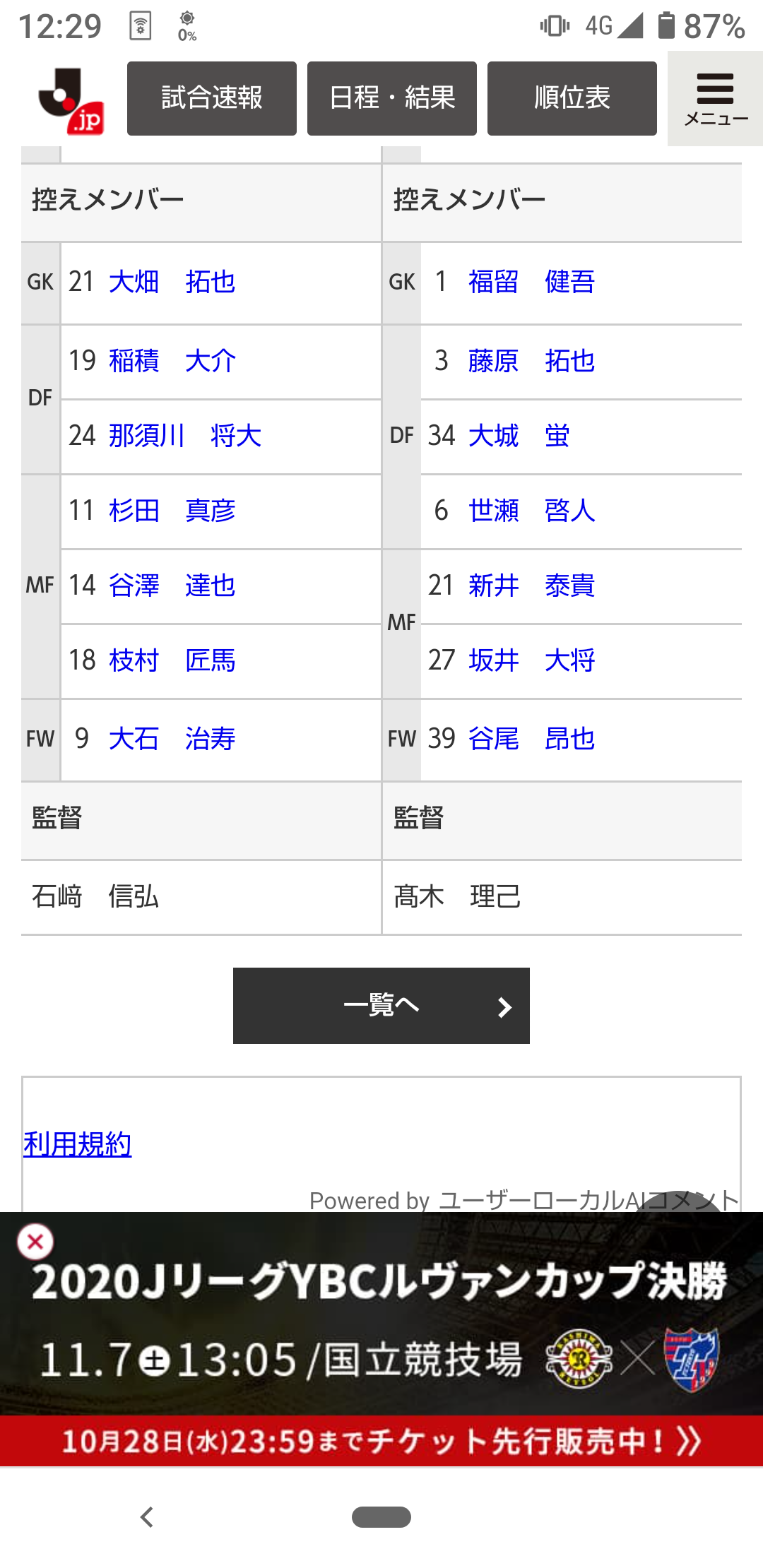This screenshot has height=1568, width=763.
Task: Open the メニュー hamburger menu
Action: tap(715, 99)
